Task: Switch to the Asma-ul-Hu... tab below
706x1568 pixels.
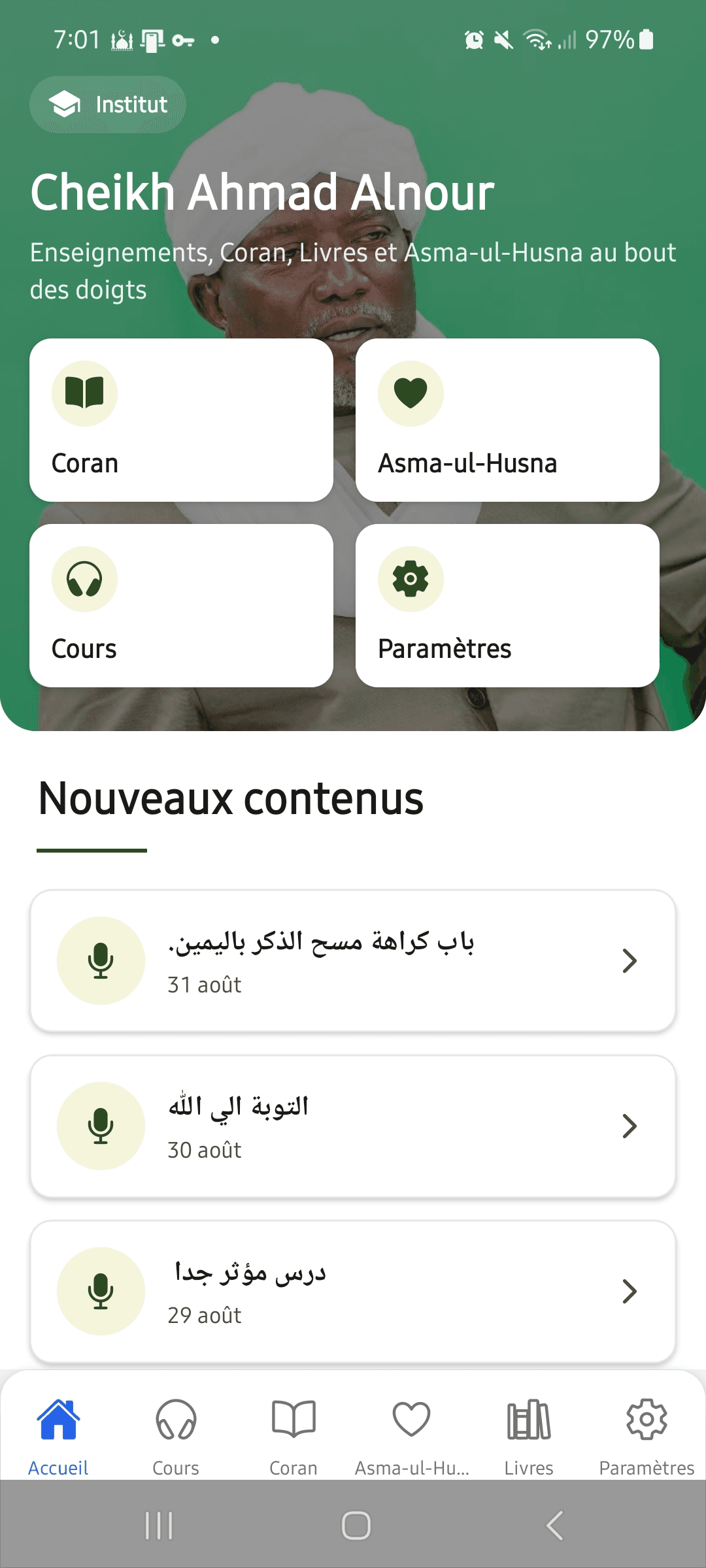Action: pyautogui.click(x=411, y=1434)
